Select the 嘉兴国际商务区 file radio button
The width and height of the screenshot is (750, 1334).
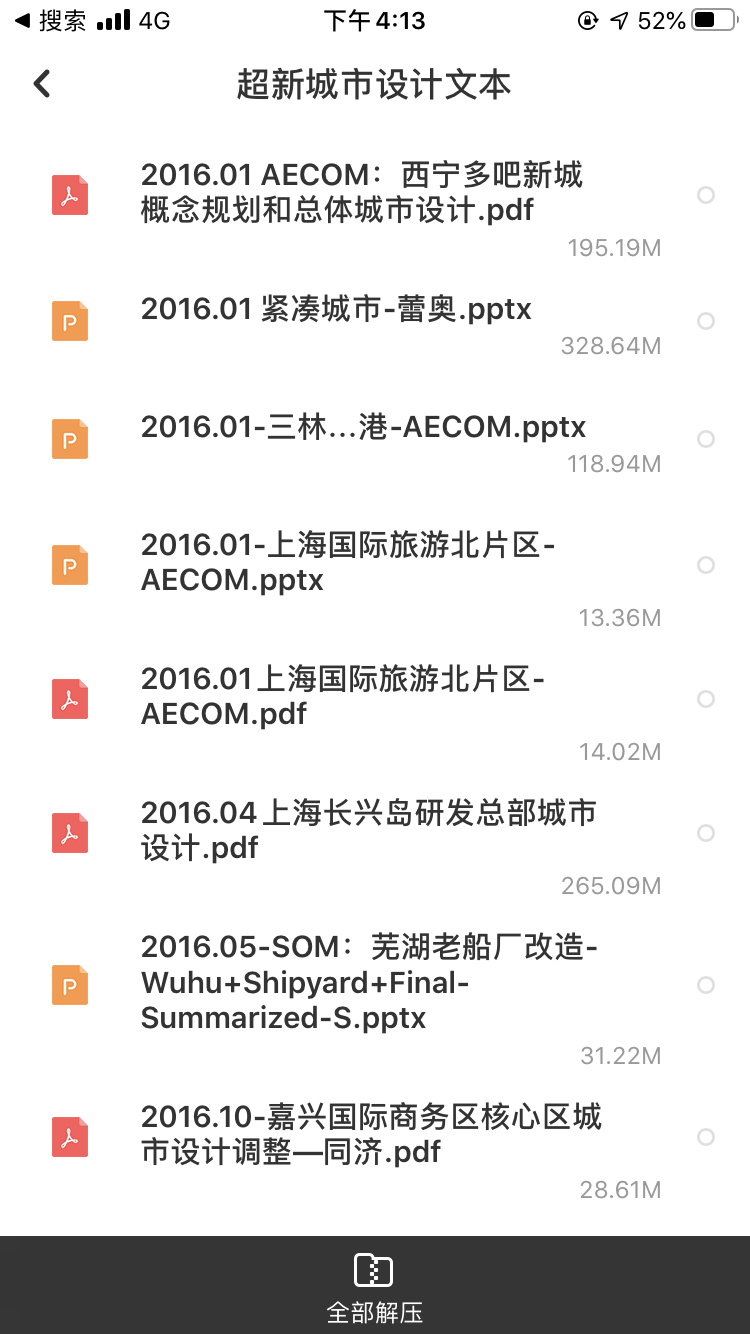(x=706, y=1137)
